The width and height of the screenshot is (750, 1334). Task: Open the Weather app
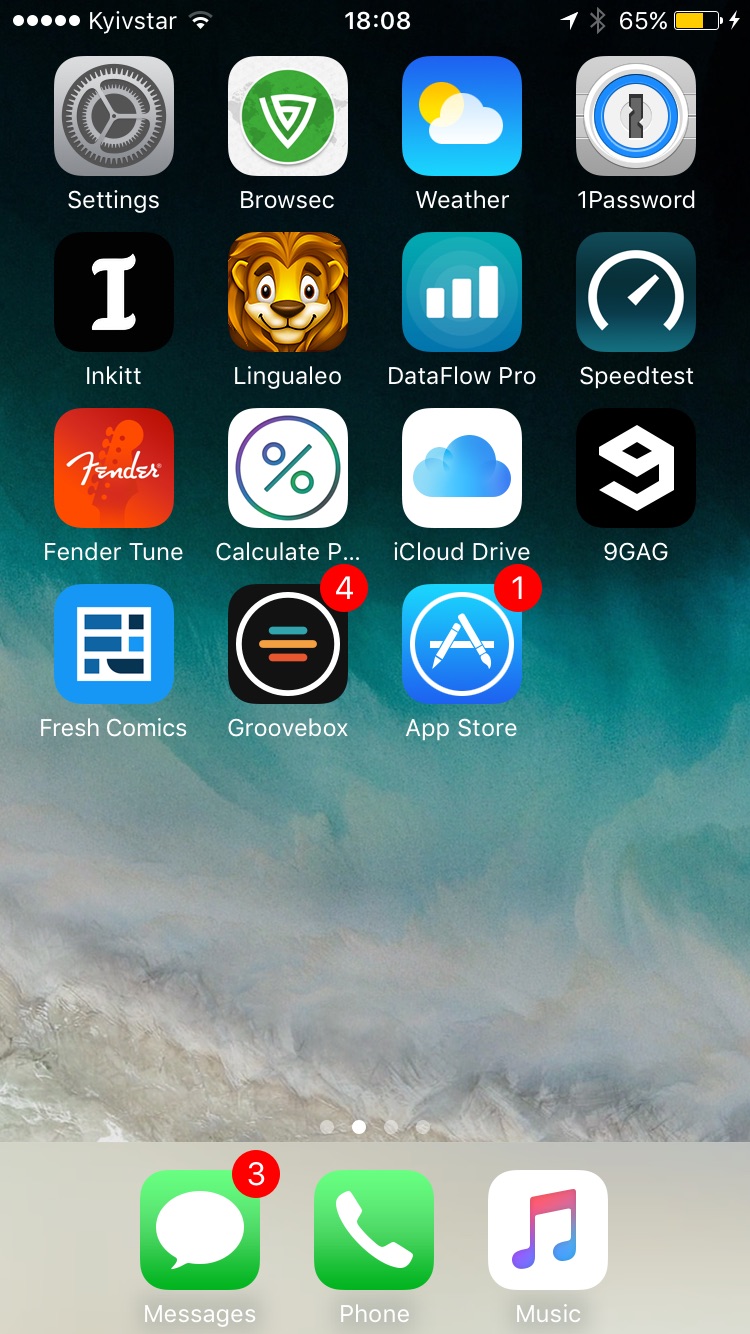(462, 116)
